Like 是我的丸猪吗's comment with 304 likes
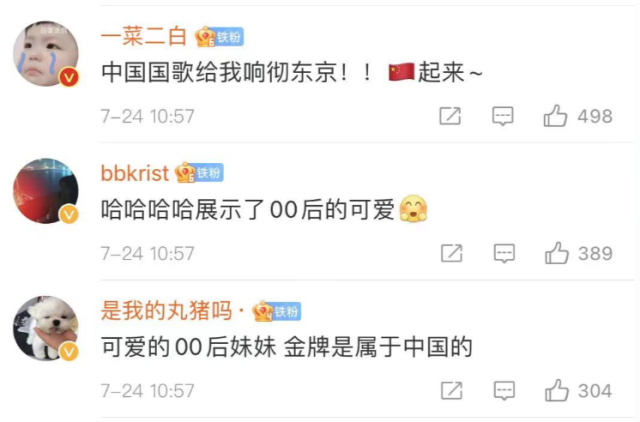 coord(556,390)
